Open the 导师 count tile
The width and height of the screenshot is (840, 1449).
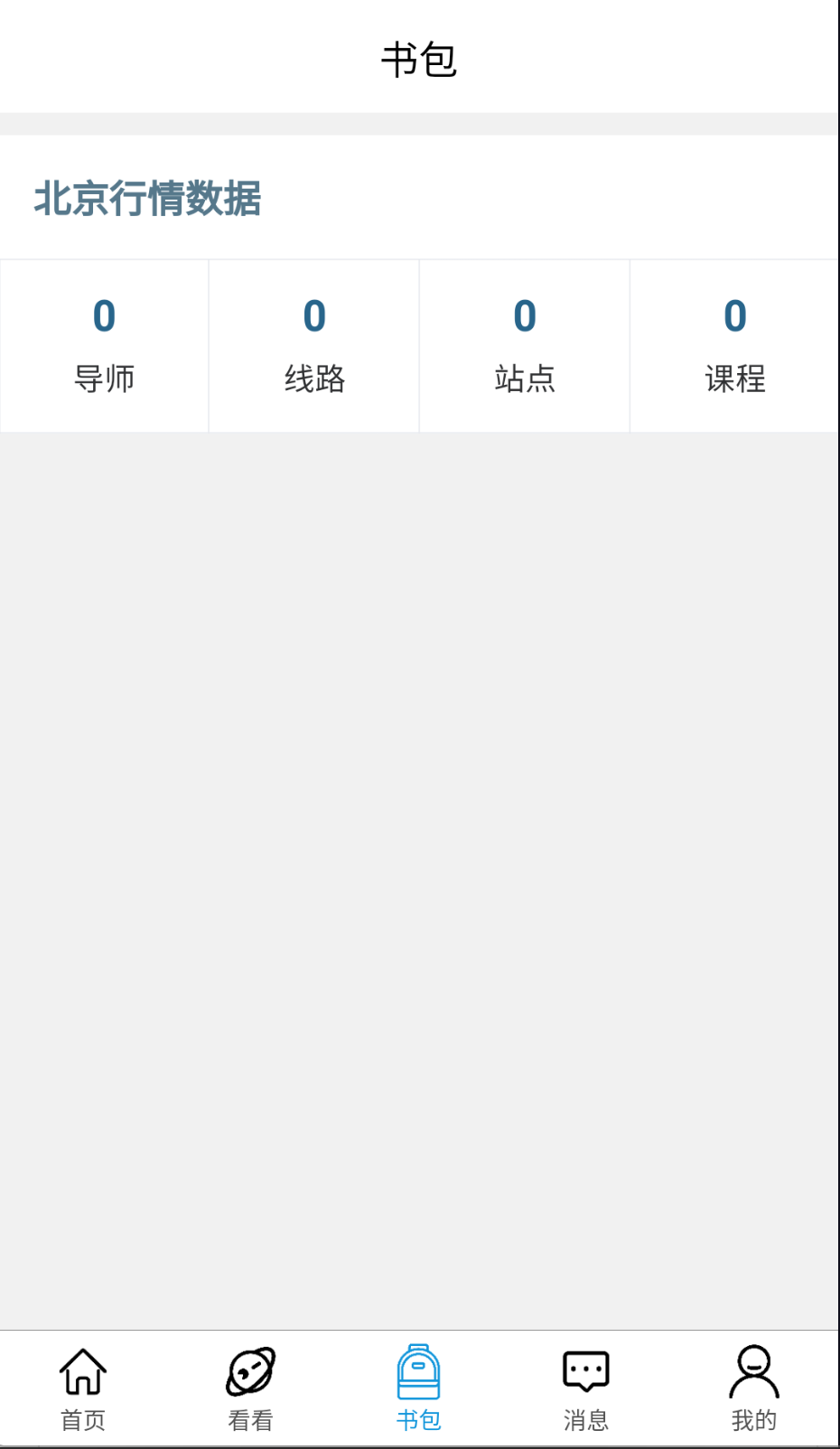click(104, 346)
